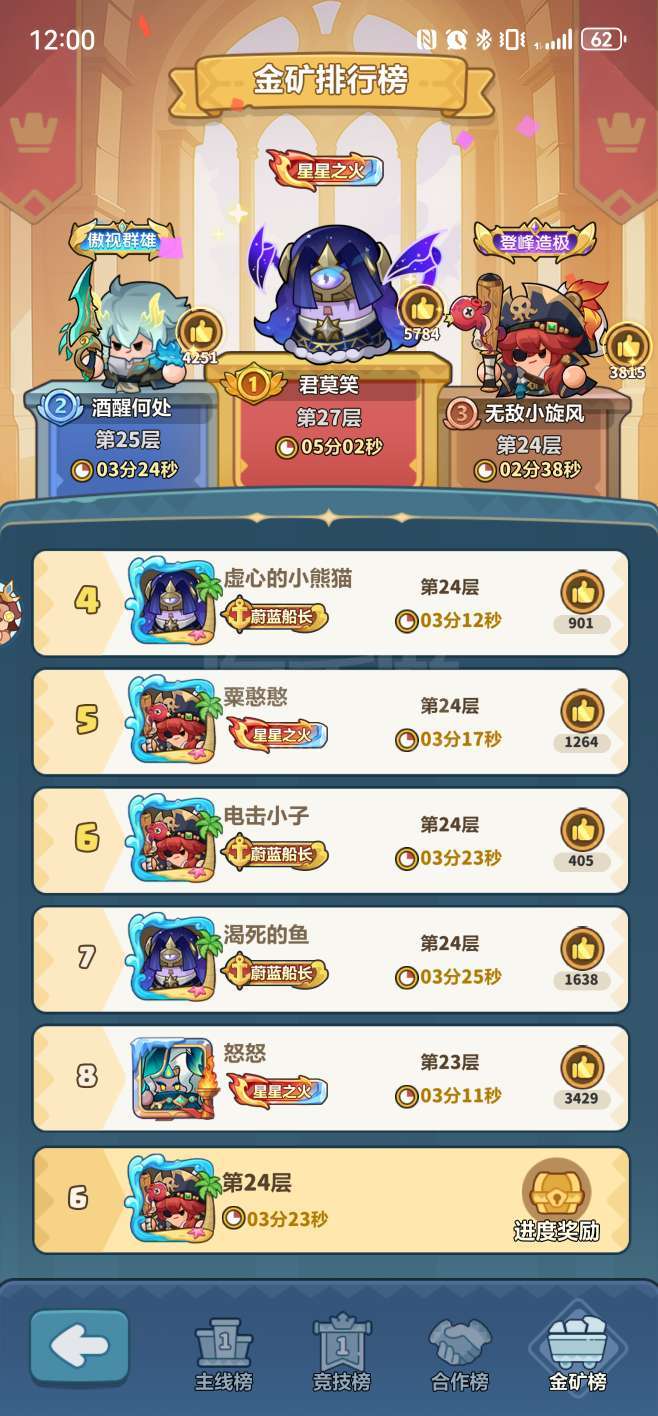The height and width of the screenshot is (1416, 658).
Task: Like 渴死的鱼's ranking entry
Action: pos(581,949)
